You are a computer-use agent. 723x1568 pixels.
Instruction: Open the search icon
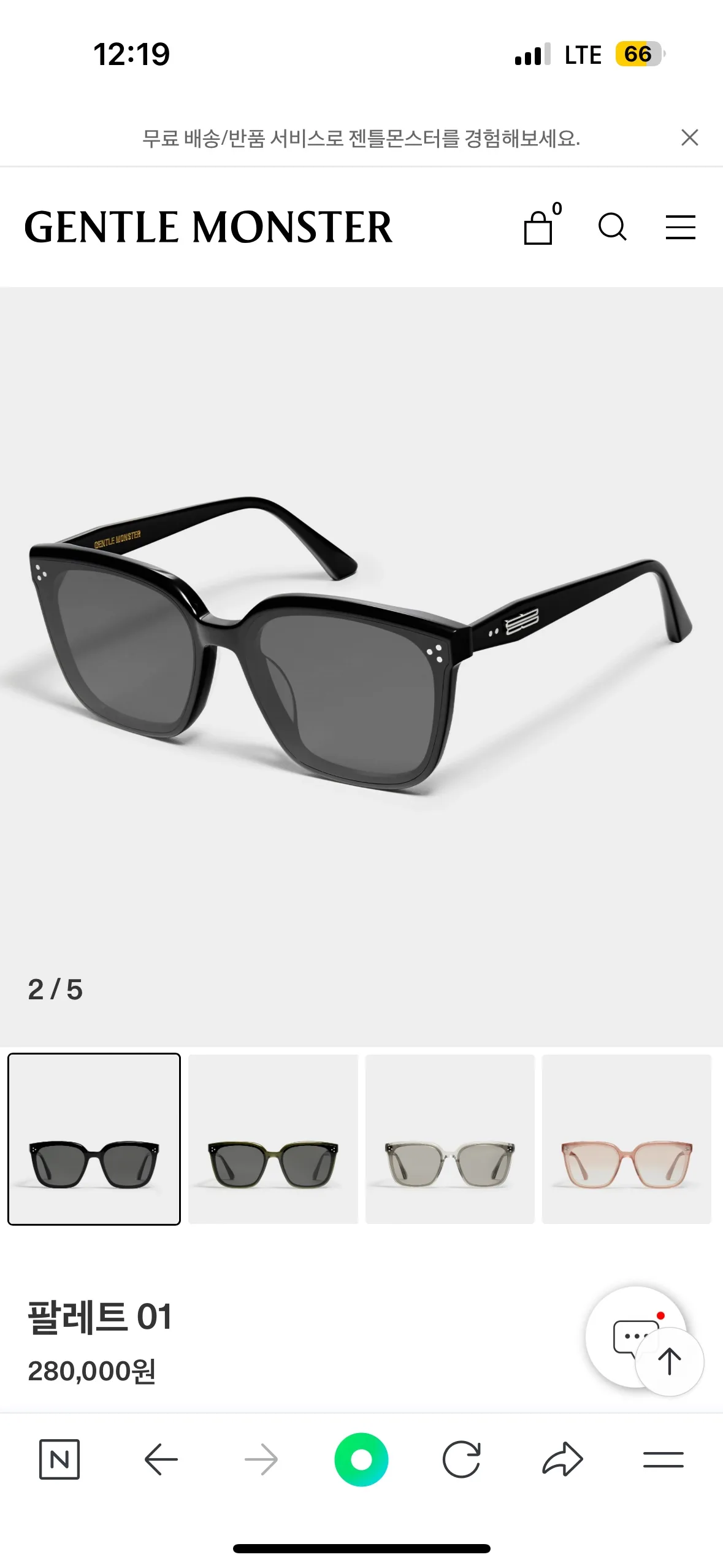click(x=612, y=228)
